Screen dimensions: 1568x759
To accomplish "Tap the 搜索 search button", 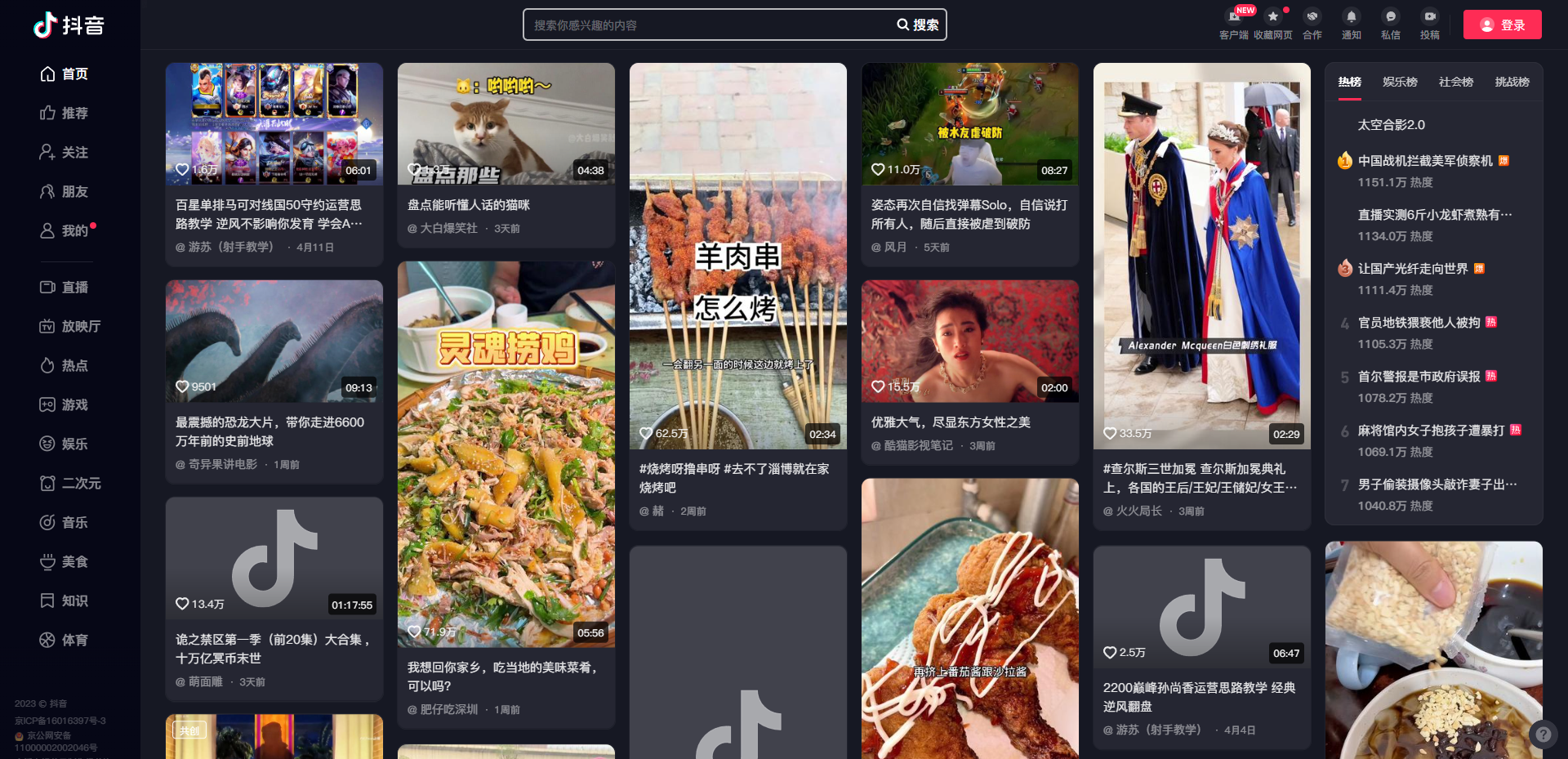I will [x=918, y=25].
